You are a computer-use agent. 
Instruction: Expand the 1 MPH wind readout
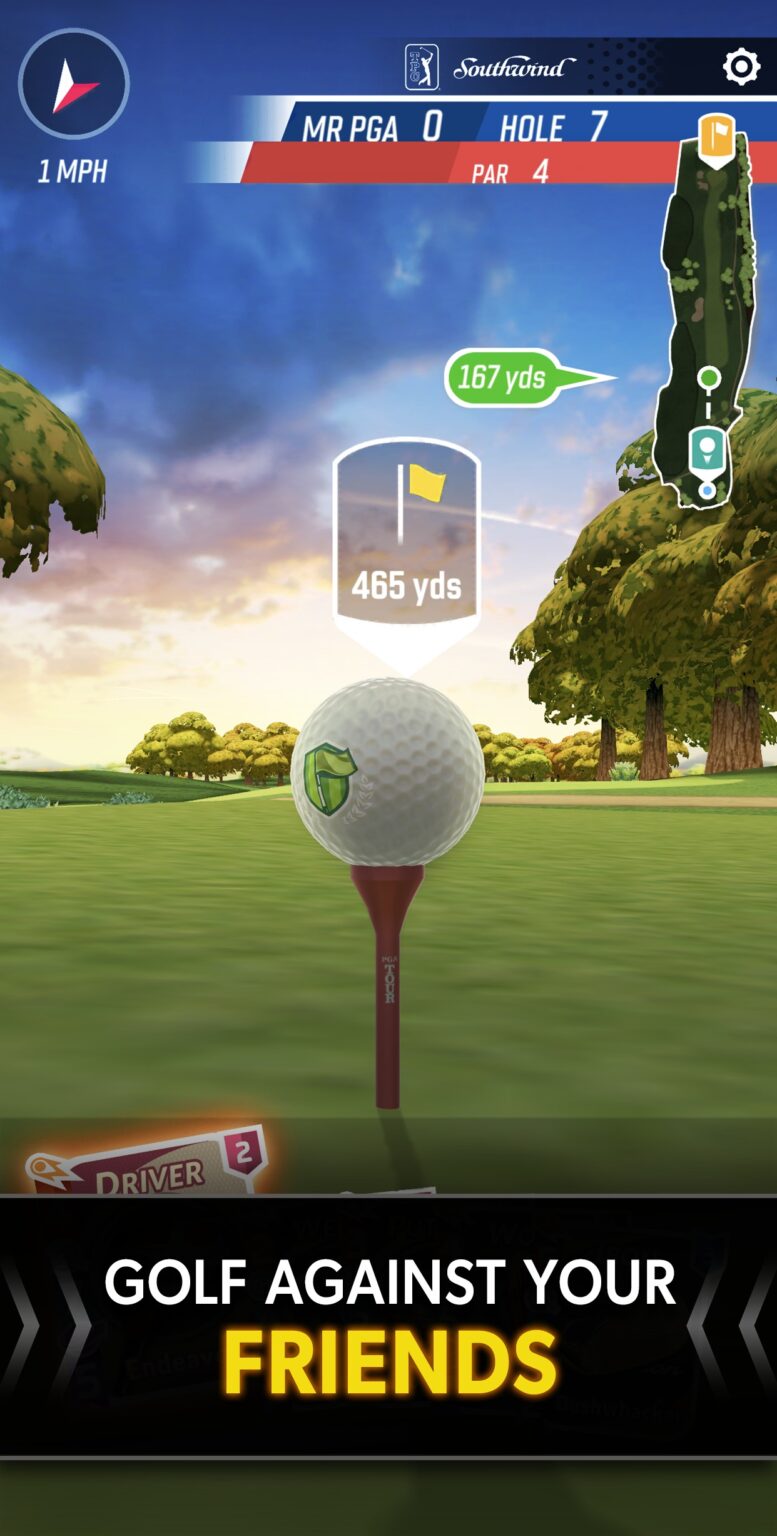73,170
